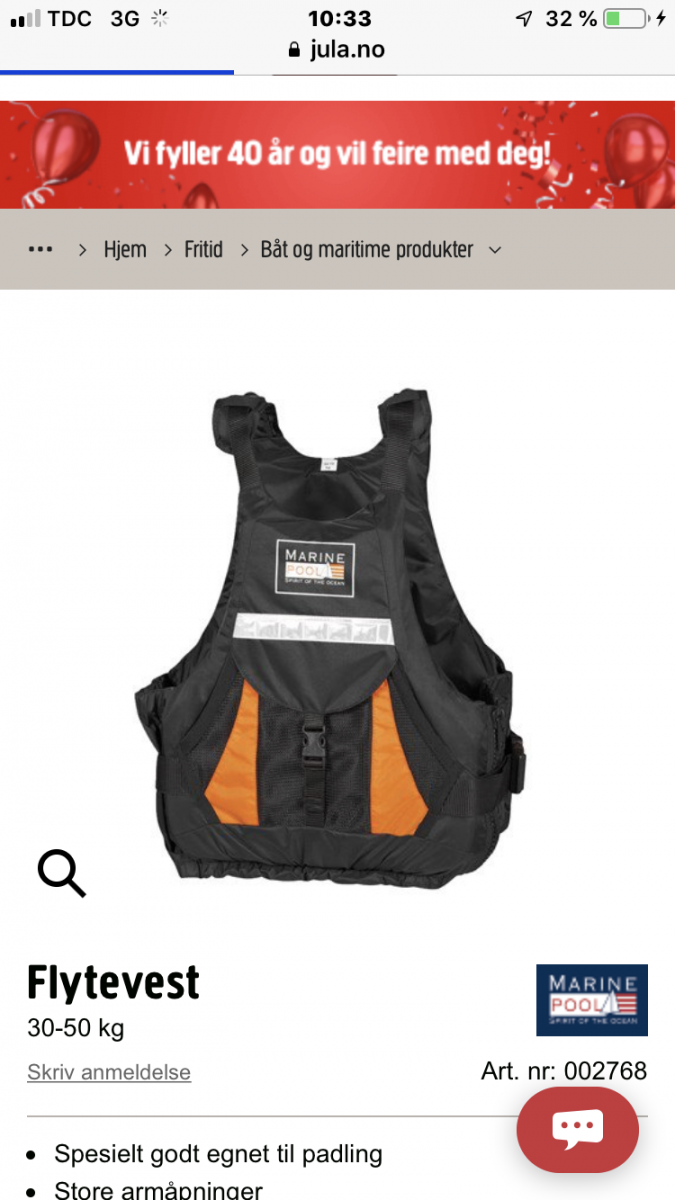Start a chat with the red chat bubble
675x1200 pixels.
click(x=577, y=1130)
